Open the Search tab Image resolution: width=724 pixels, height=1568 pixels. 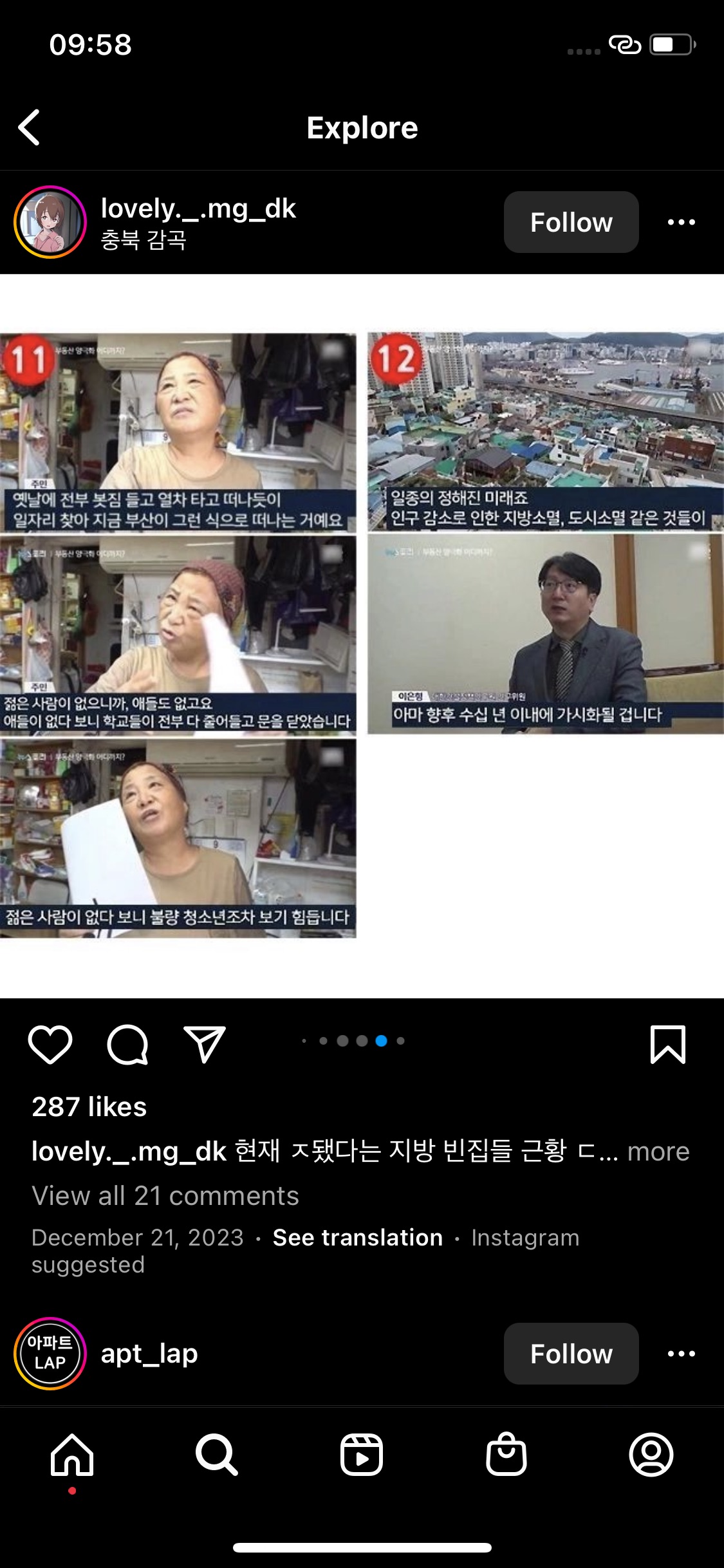click(x=217, y=1455)
